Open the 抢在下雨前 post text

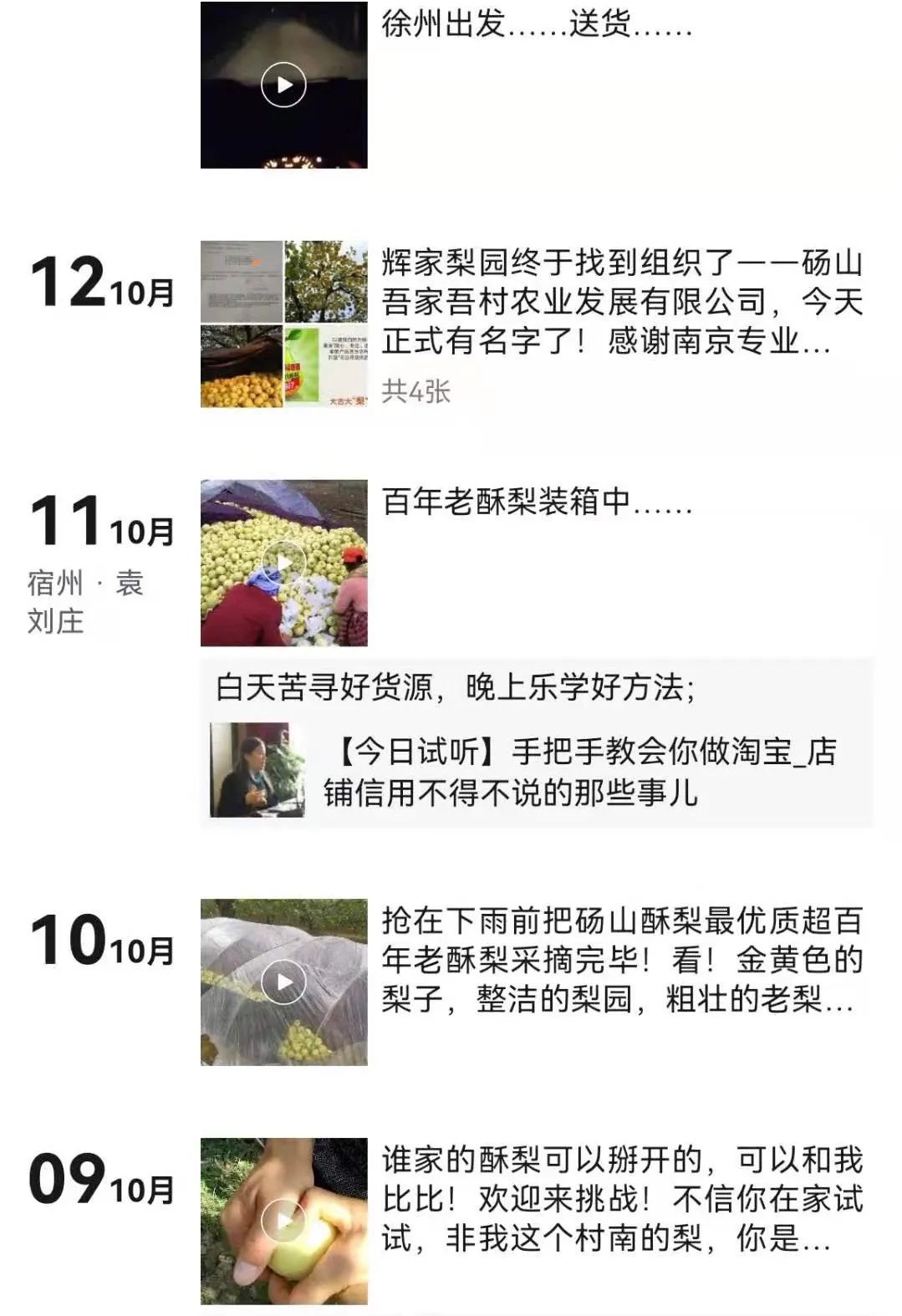[x=623, y=959]
